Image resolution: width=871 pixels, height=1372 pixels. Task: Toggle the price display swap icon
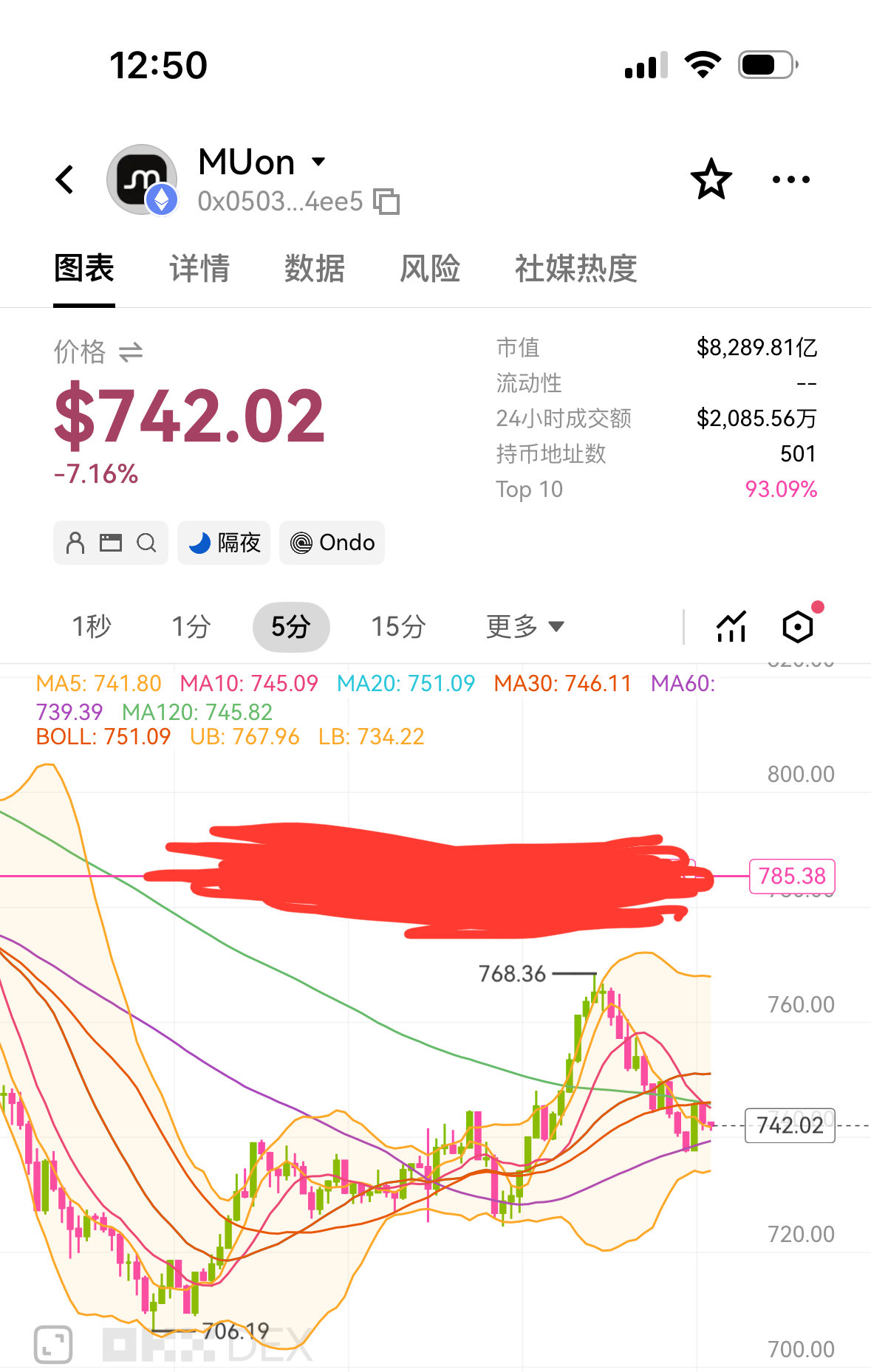coord(131,352)
